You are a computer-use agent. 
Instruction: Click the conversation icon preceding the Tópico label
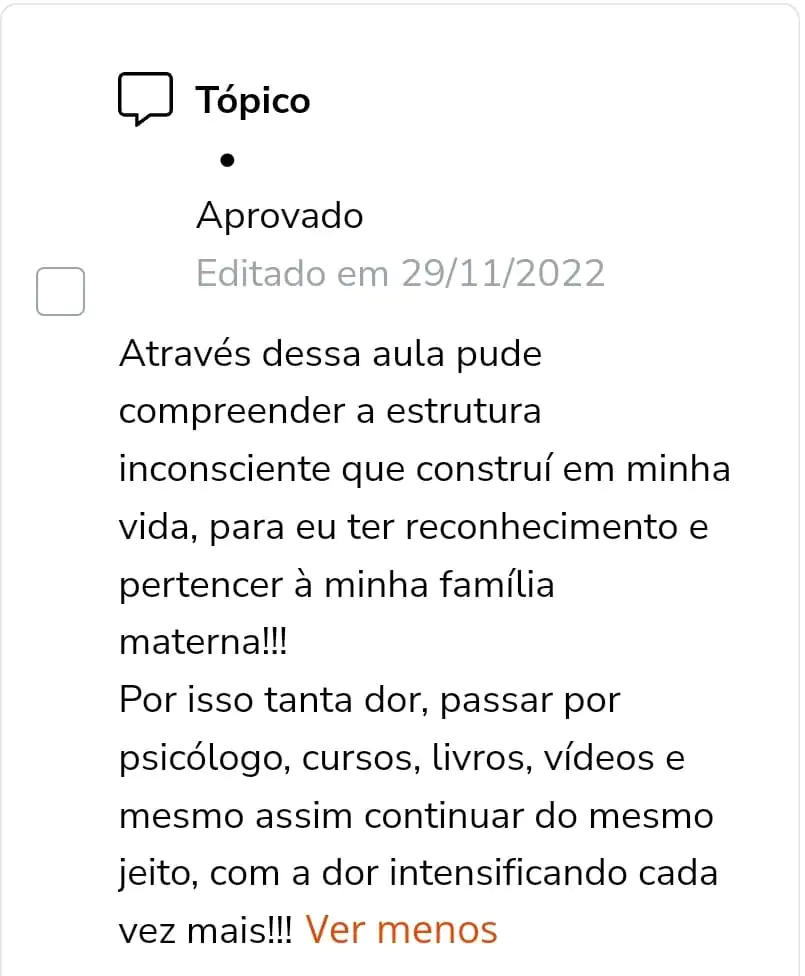point(146,97)
